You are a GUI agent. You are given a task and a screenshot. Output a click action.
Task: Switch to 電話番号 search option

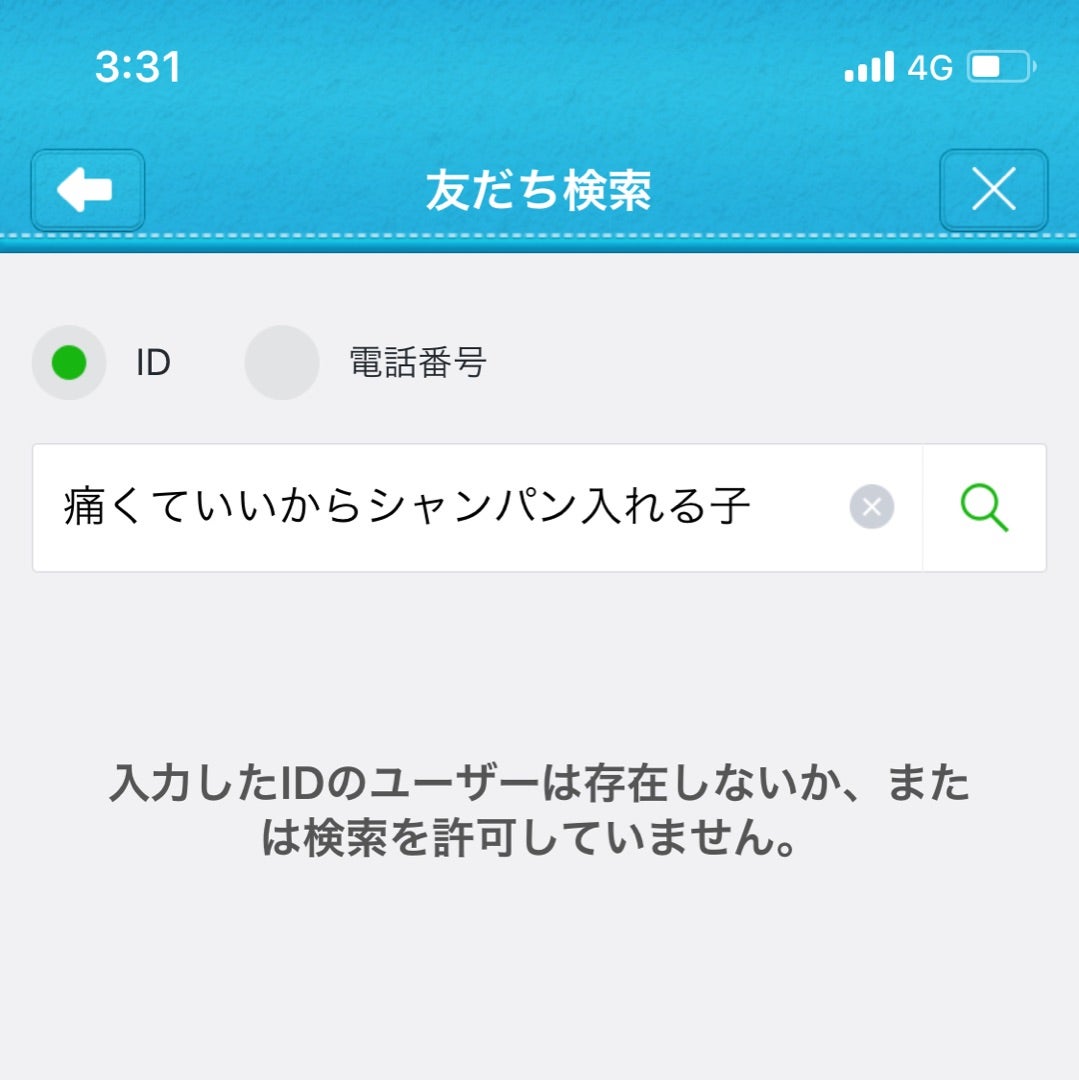coord(282,363)
